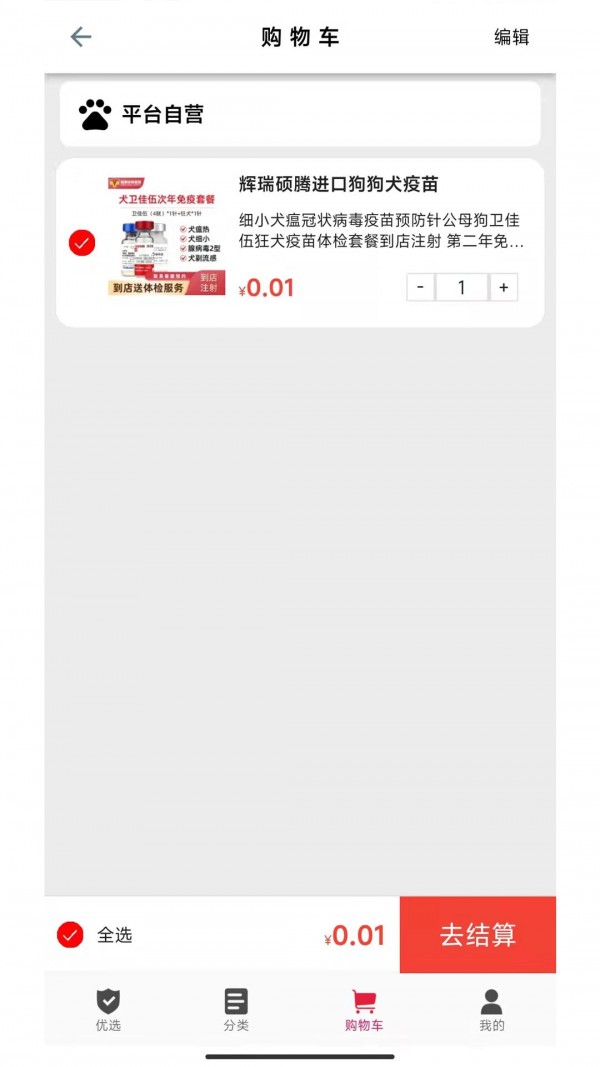Go to the 我的 profile tab
The width and height of the screenshot is (600, 1067).
pos(491,1009)
